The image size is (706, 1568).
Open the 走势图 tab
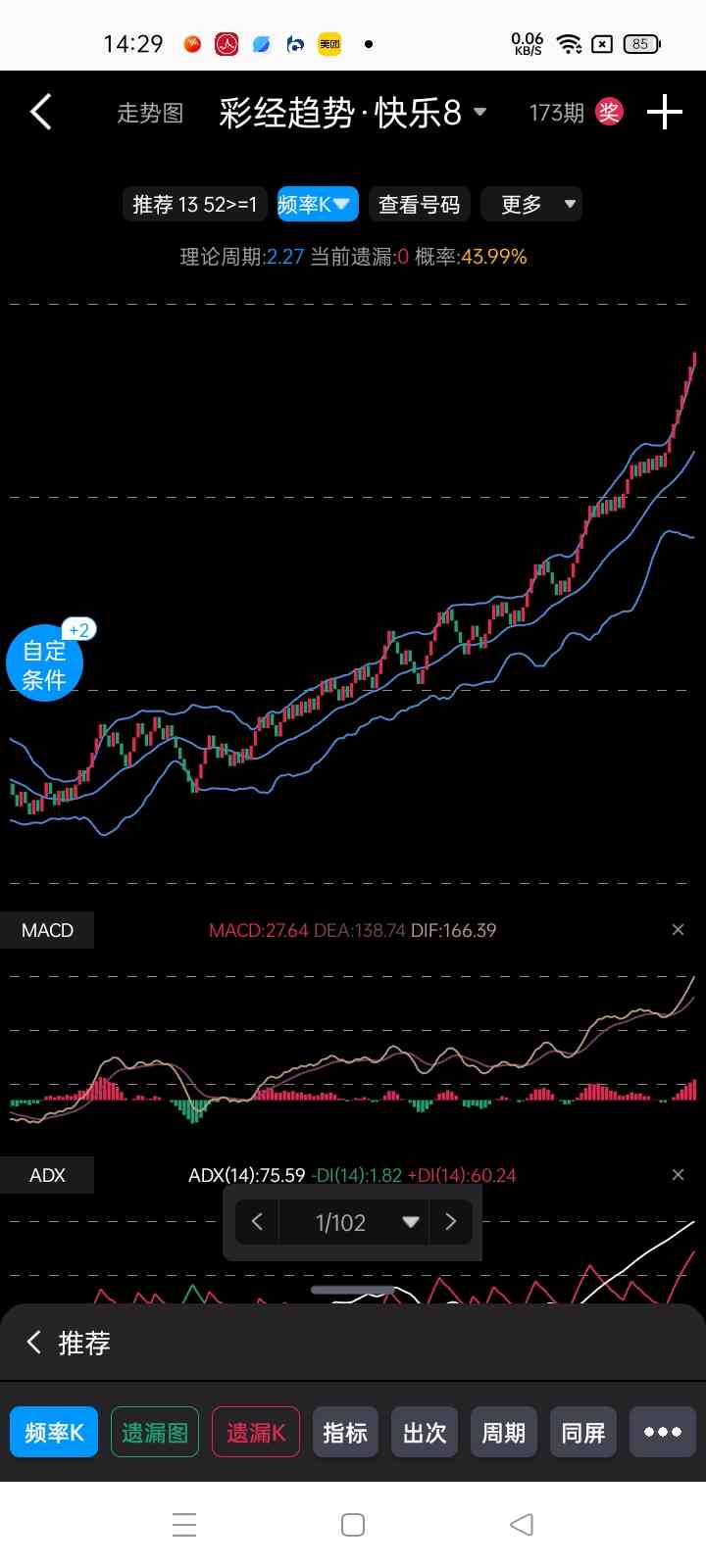point(150,114)
